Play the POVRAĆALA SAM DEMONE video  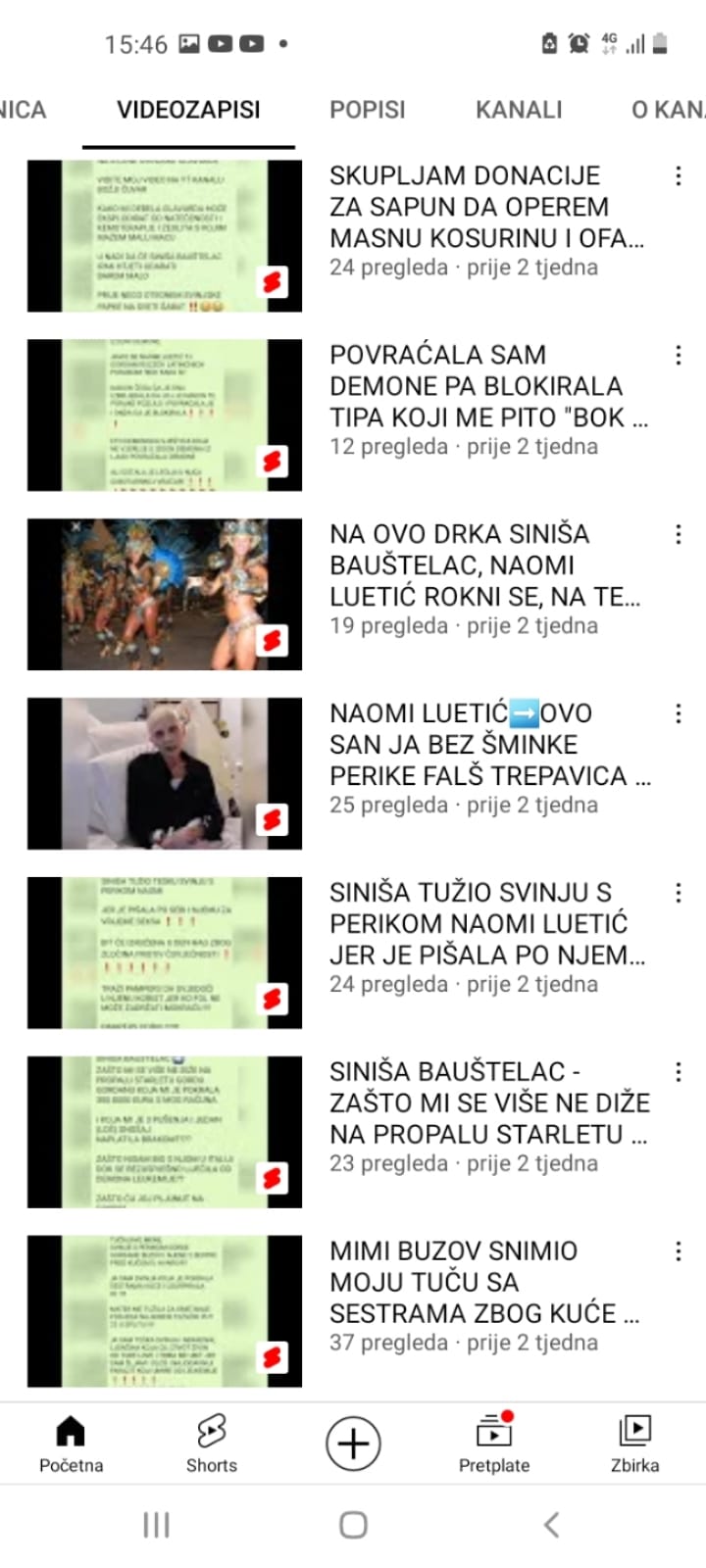(x=165, y=416)
